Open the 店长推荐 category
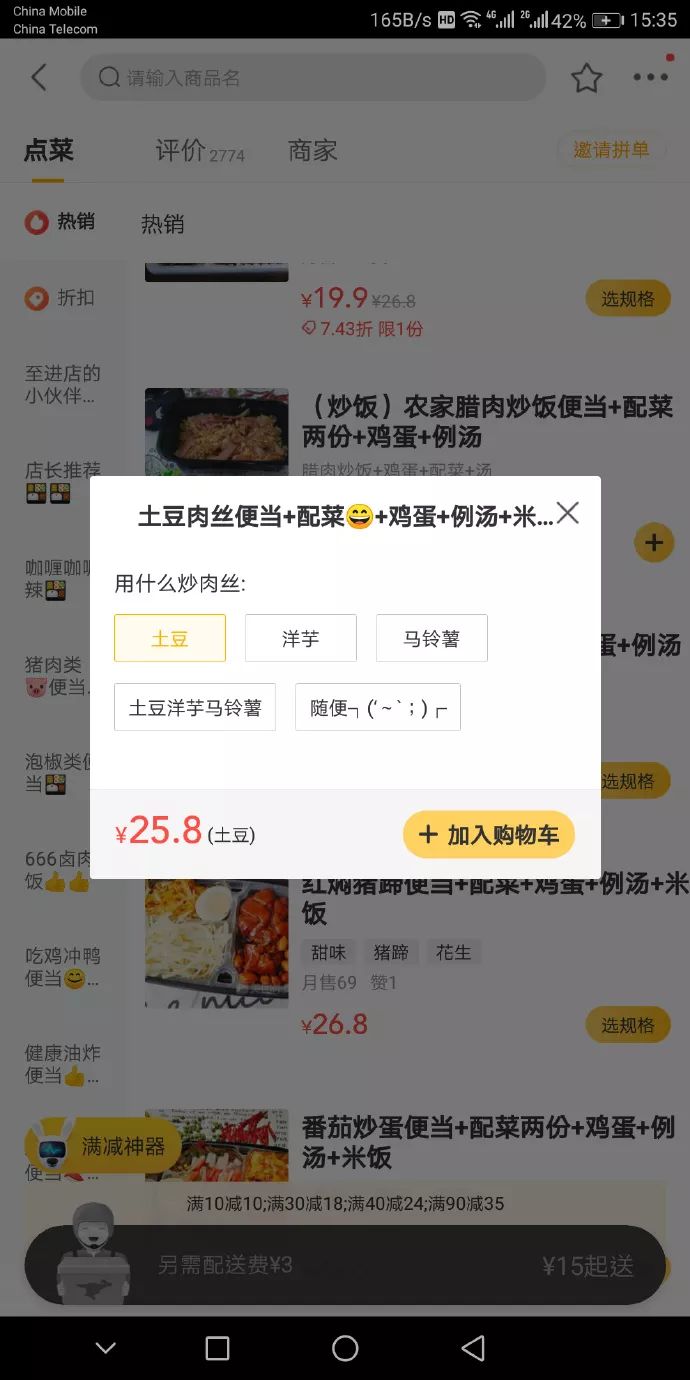This screenshot has width=690, height=1380. pos(62,480)
